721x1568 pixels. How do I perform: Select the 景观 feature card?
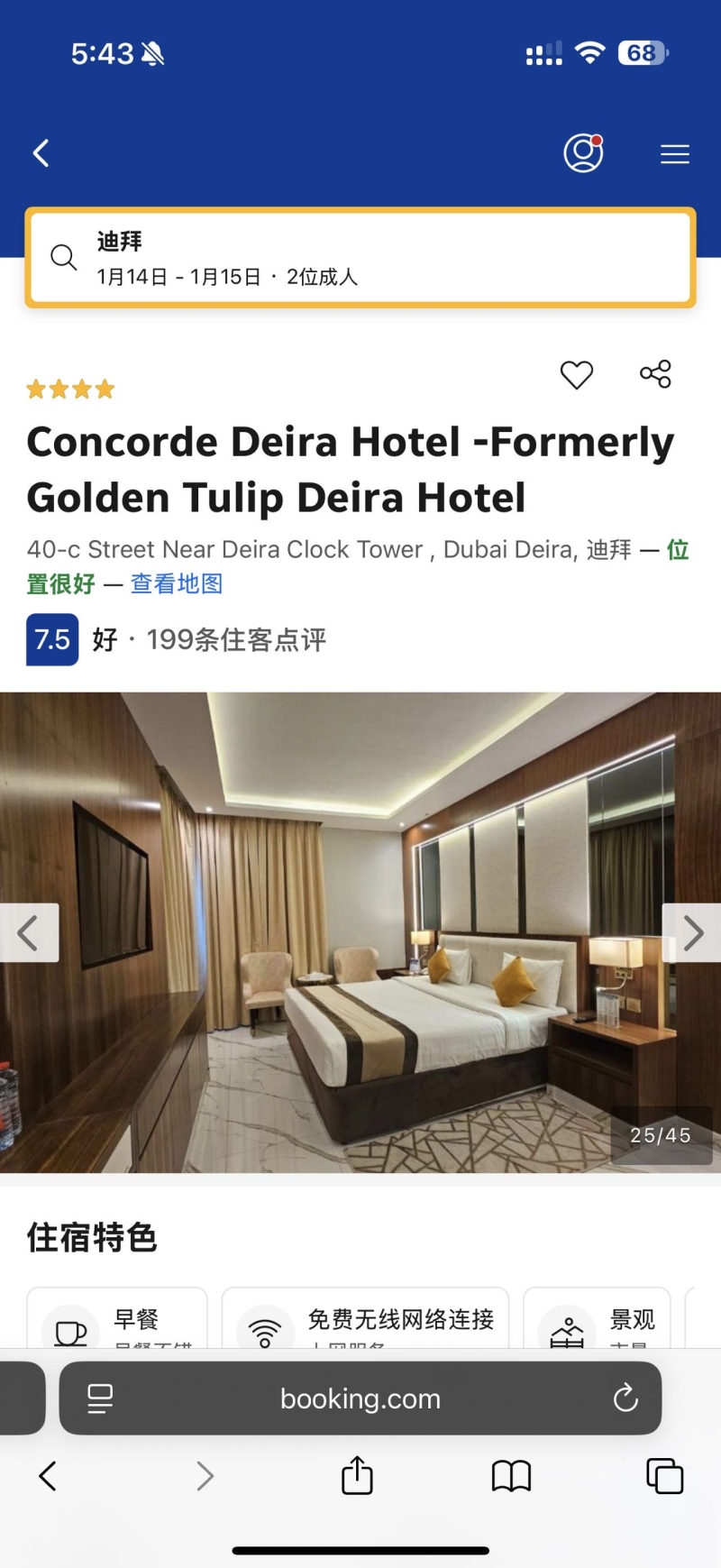coord(597,1321)
